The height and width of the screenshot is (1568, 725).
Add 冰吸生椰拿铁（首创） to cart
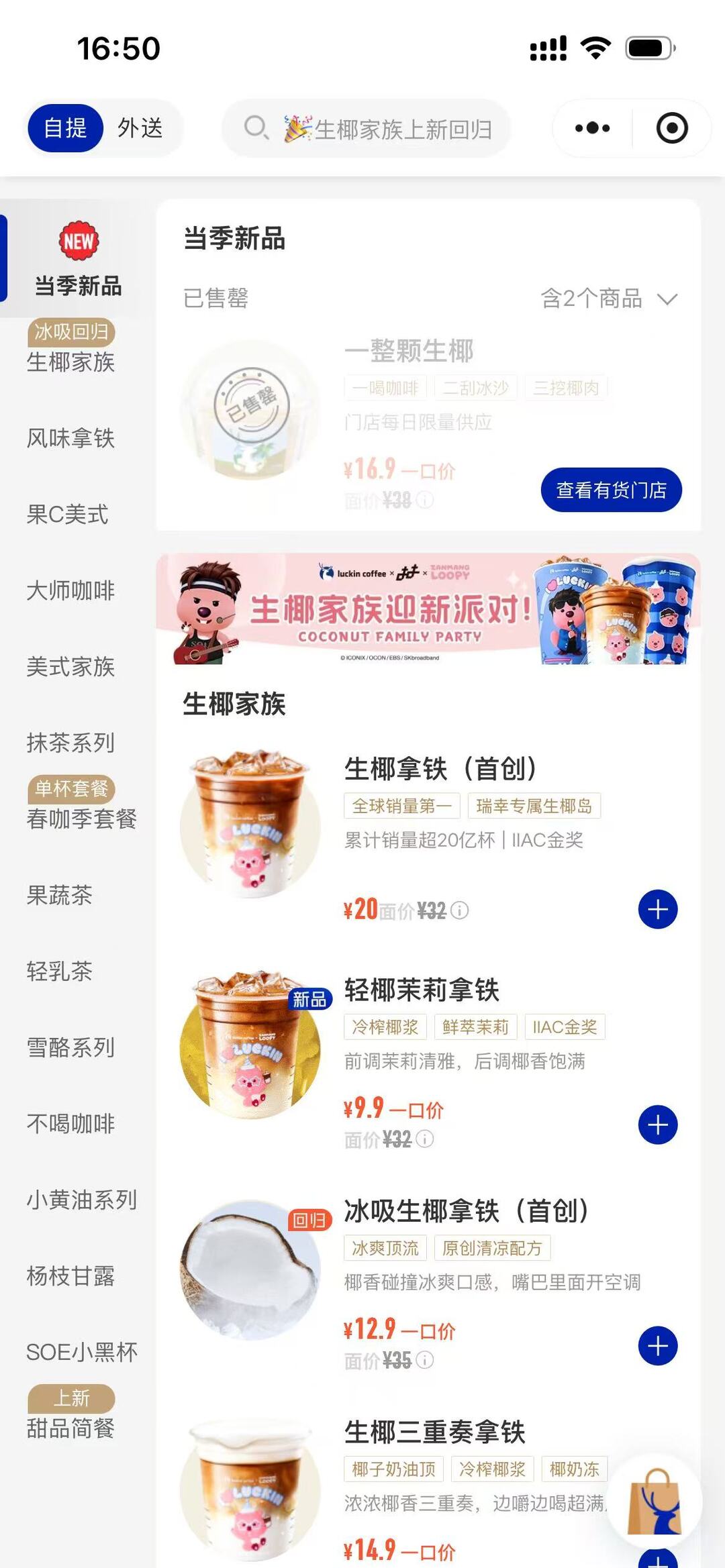coord(657,1346)
